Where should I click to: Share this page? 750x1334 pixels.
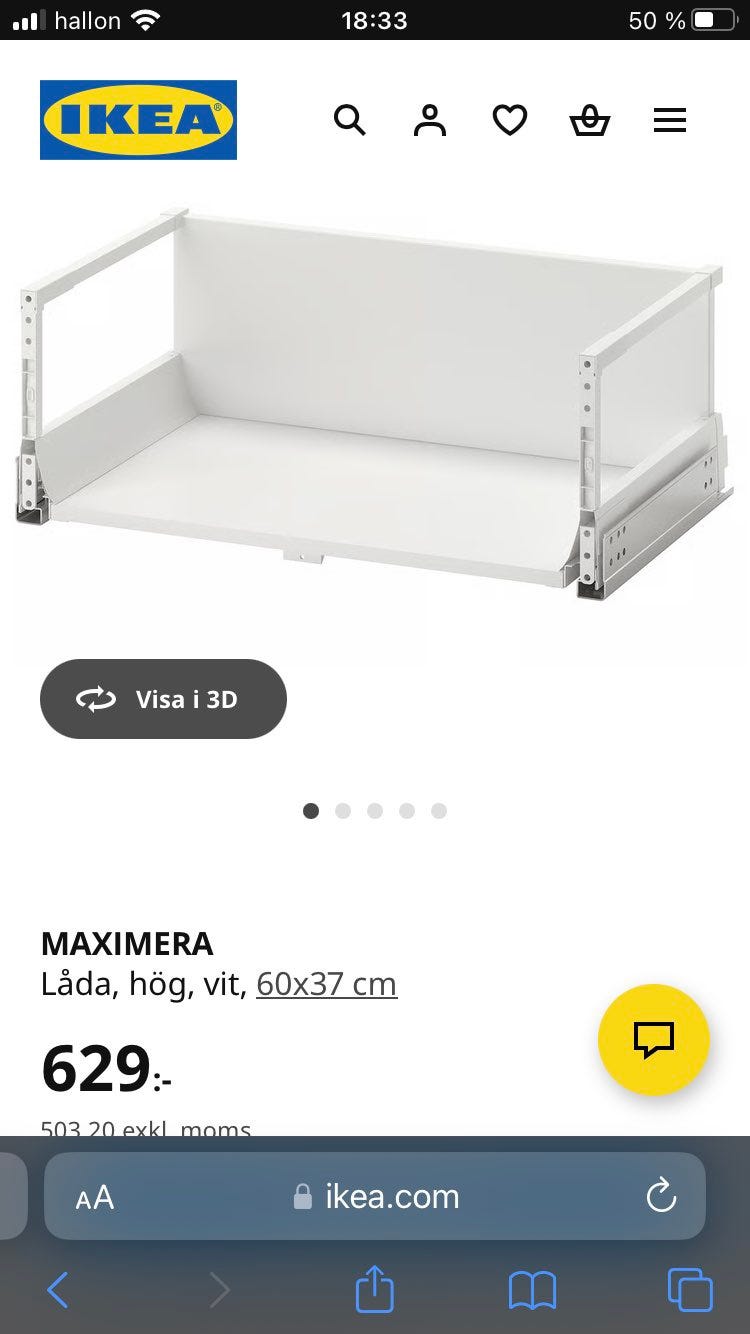pyautogui.click(x=375, y=1289)
